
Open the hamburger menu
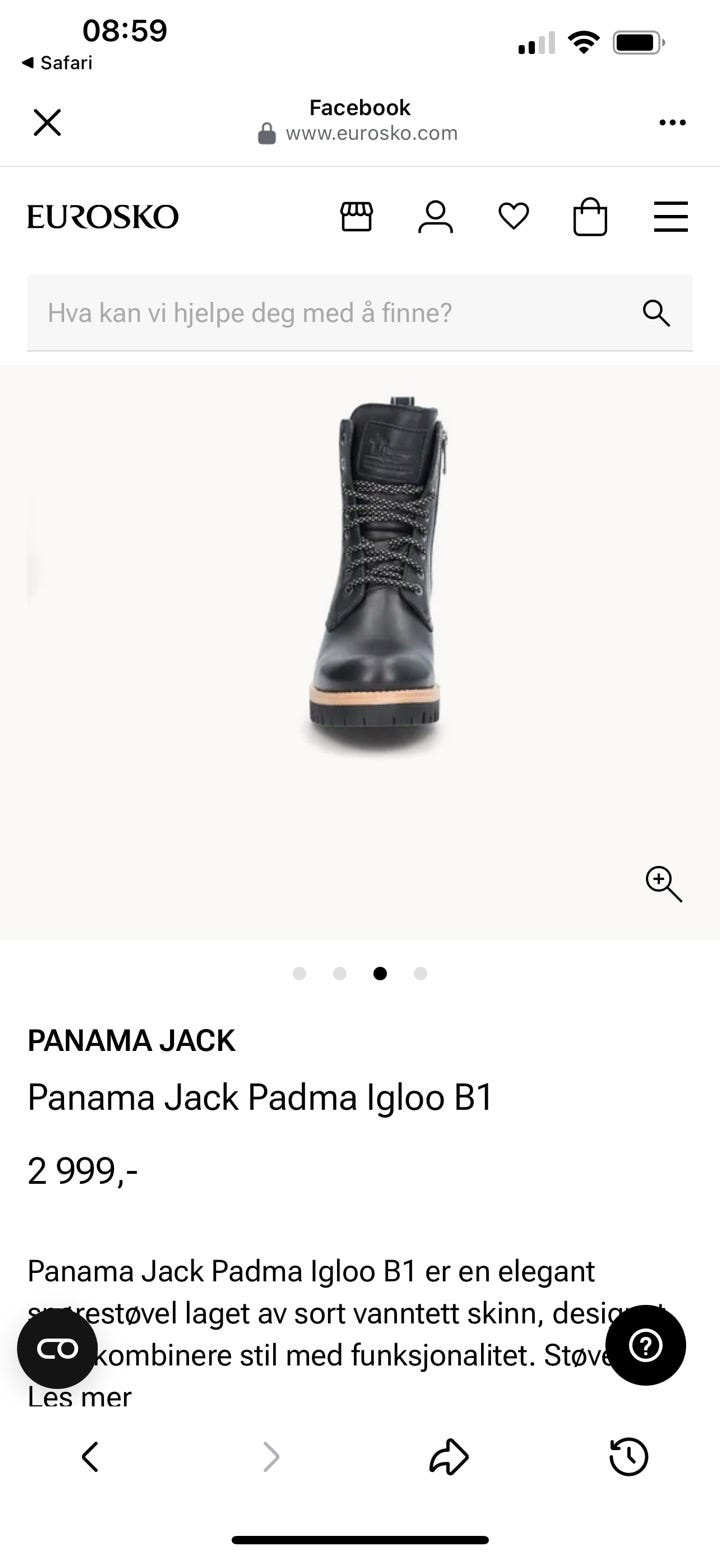[670, 216]
